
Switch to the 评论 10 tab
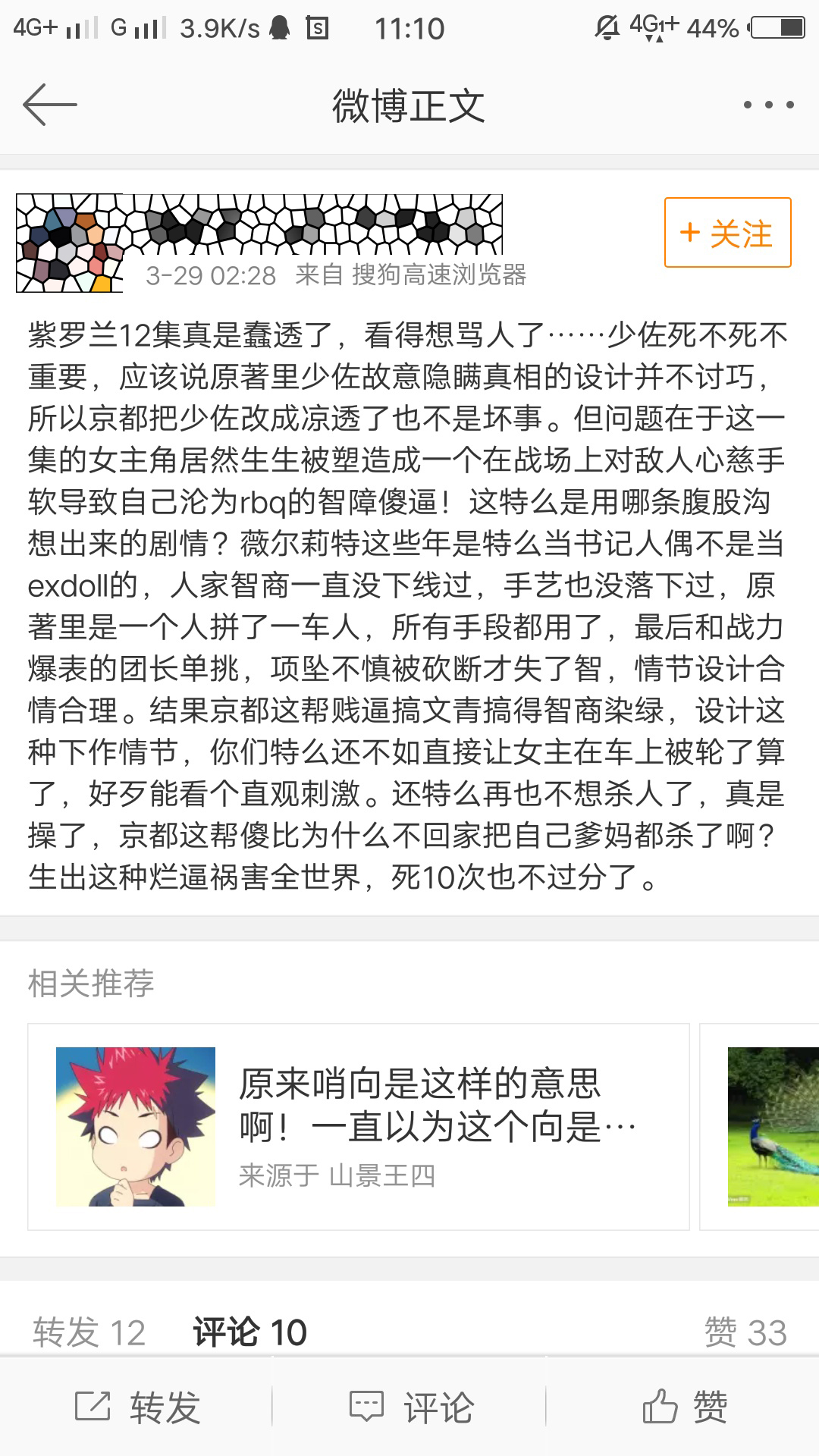coord(249,1332)
